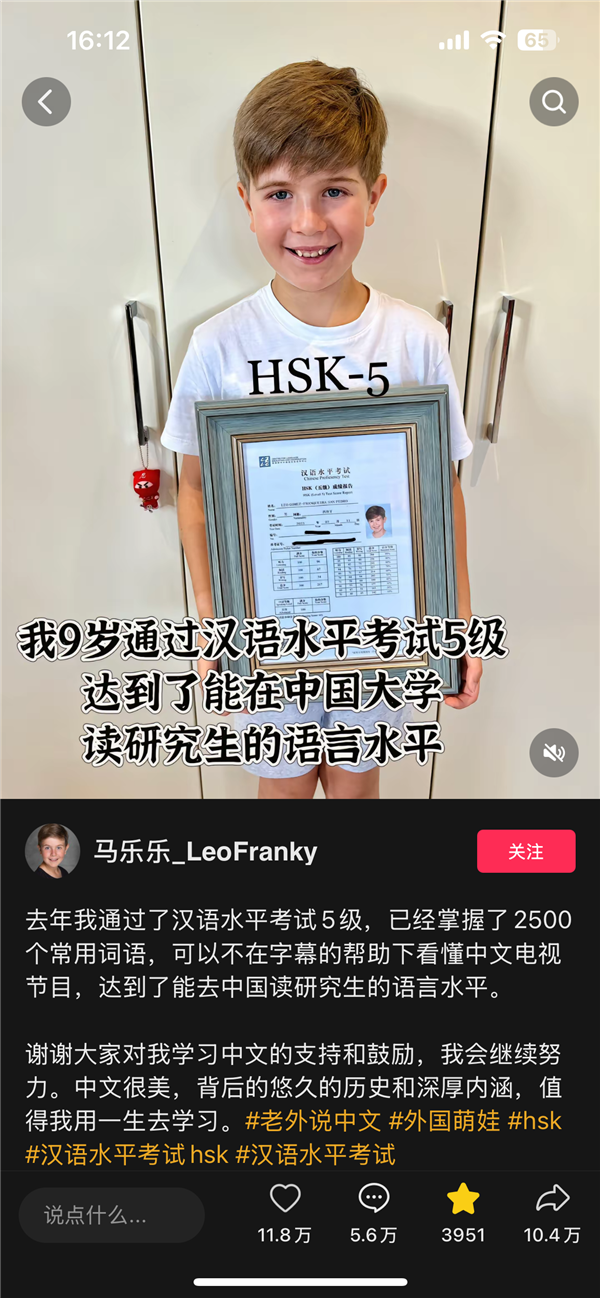Open search with the magnifier icon
Screen dimensions: 600x1298
(x=554, y=102)
